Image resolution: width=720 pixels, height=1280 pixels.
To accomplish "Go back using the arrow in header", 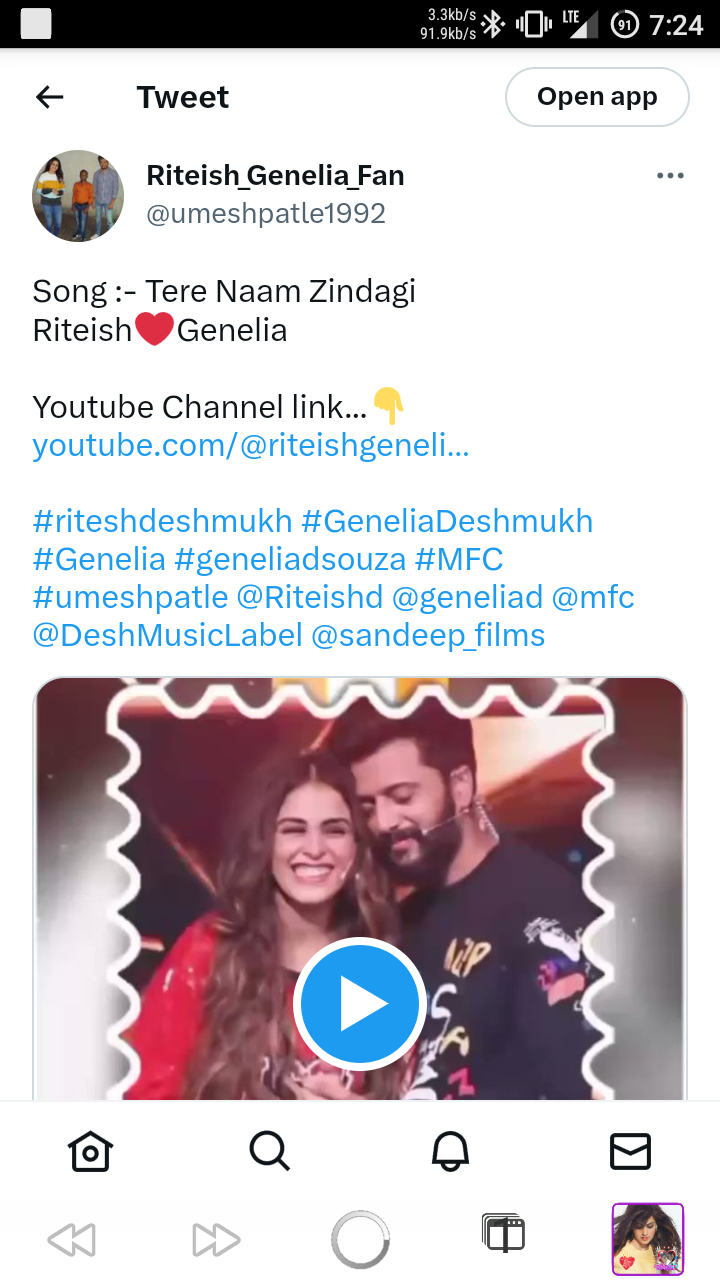I will [49, 97].
